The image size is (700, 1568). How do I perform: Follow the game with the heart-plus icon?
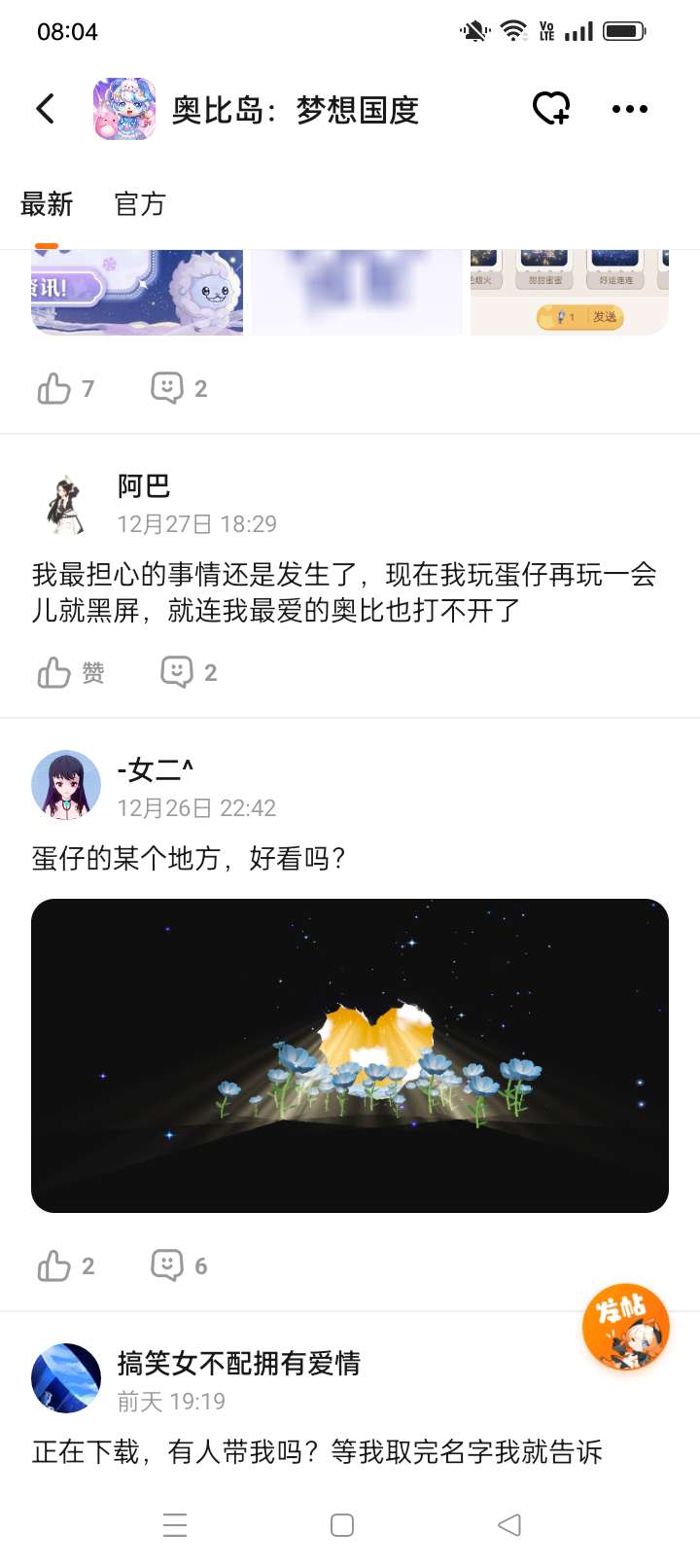pyautogui.click(x=551, y=108)
